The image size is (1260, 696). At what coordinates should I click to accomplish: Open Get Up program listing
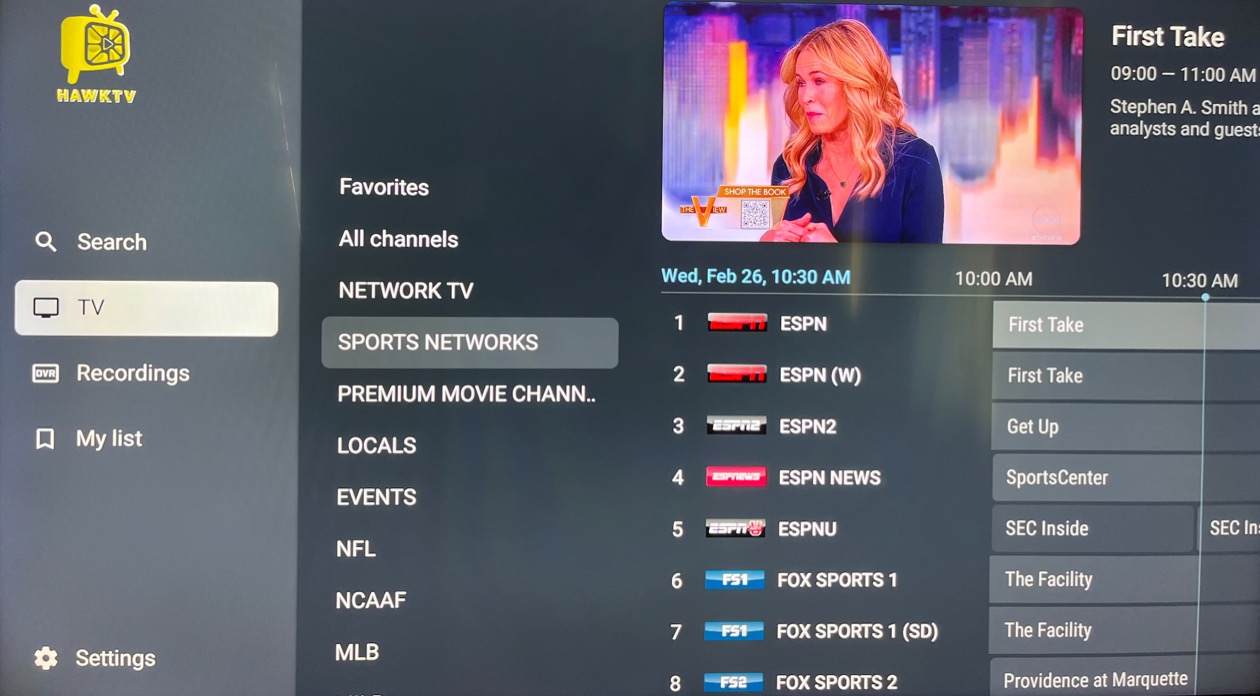1100,427
